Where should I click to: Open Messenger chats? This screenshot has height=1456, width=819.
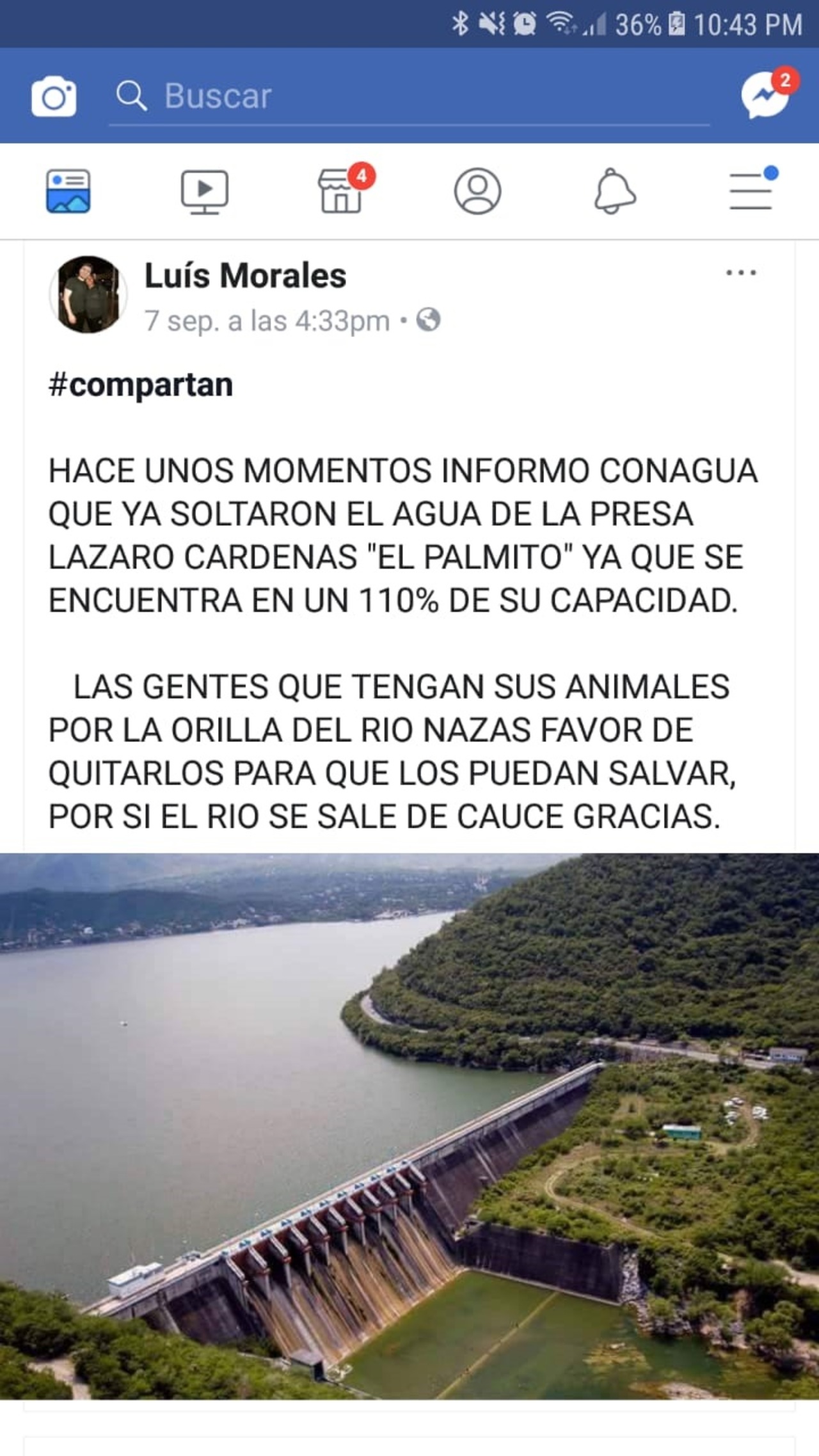[765, 95]
